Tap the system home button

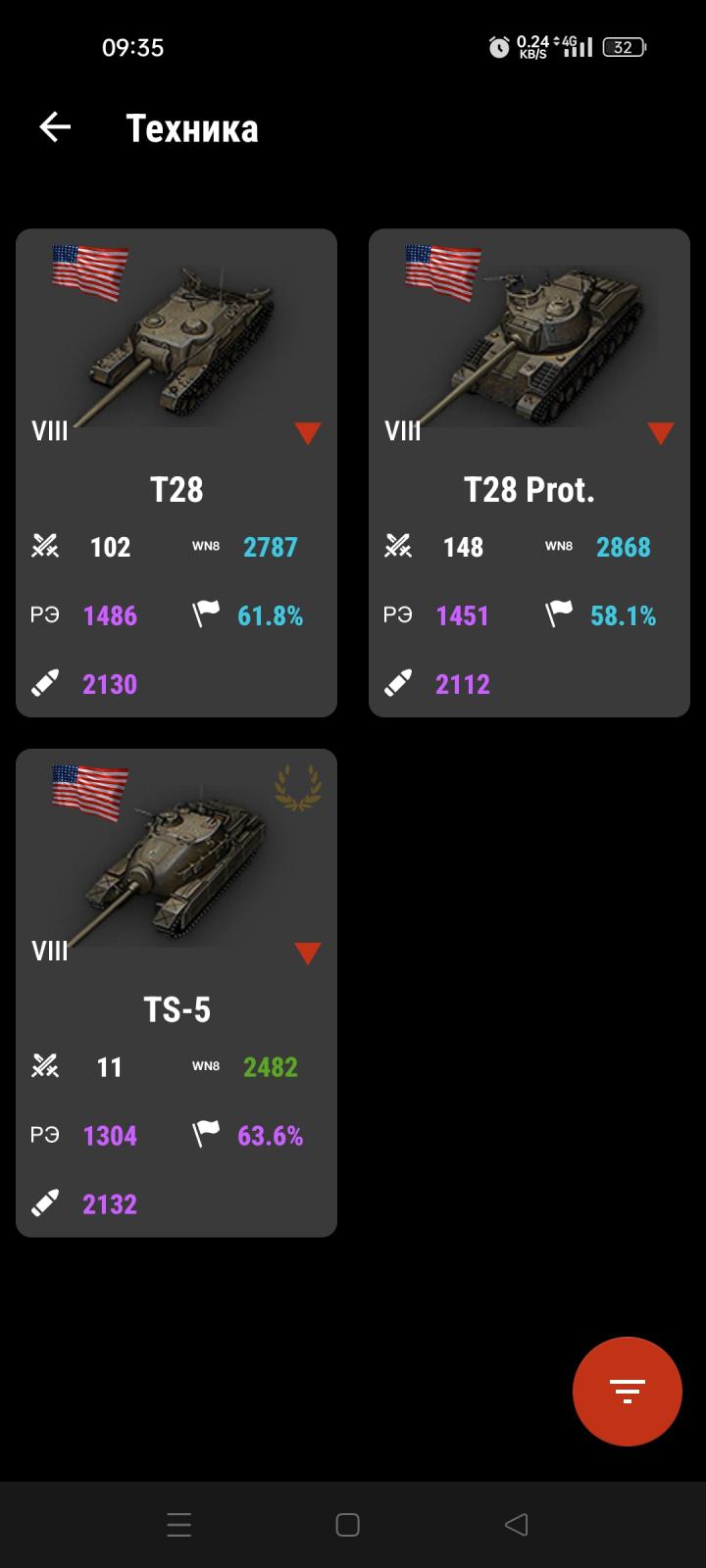(347, 1525)
